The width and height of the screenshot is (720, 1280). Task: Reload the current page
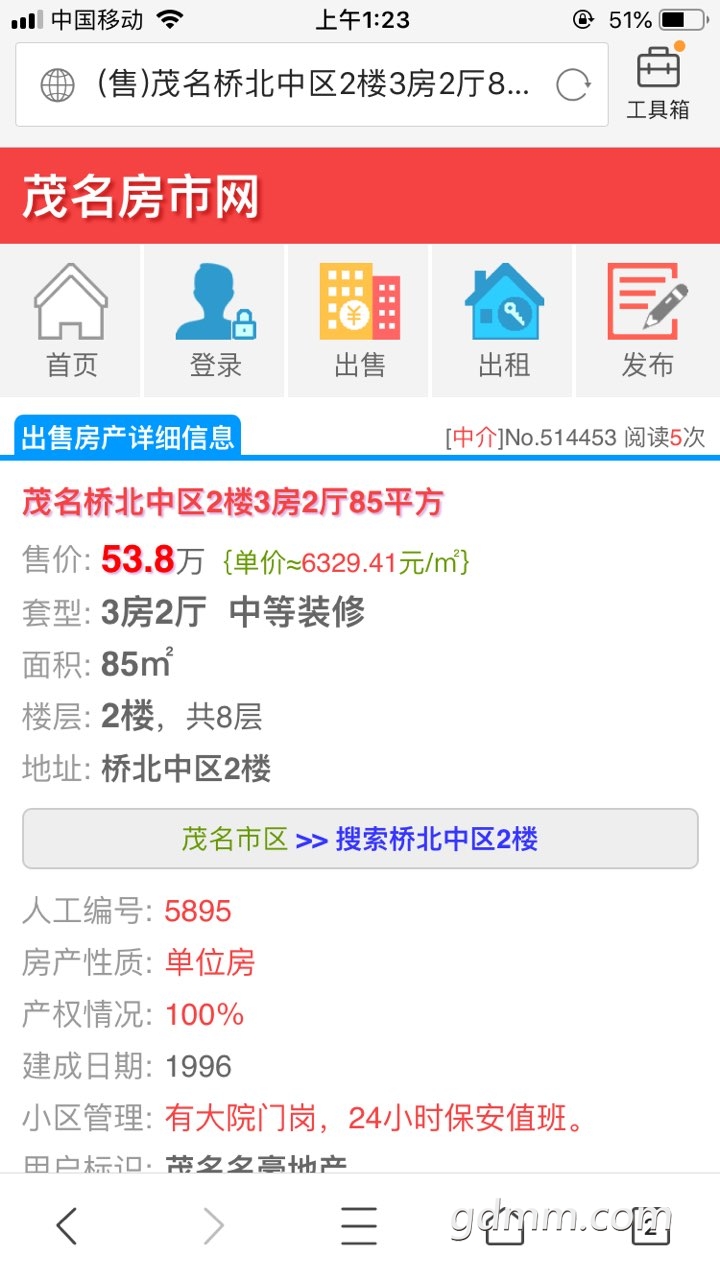click(x=573, y=85)
